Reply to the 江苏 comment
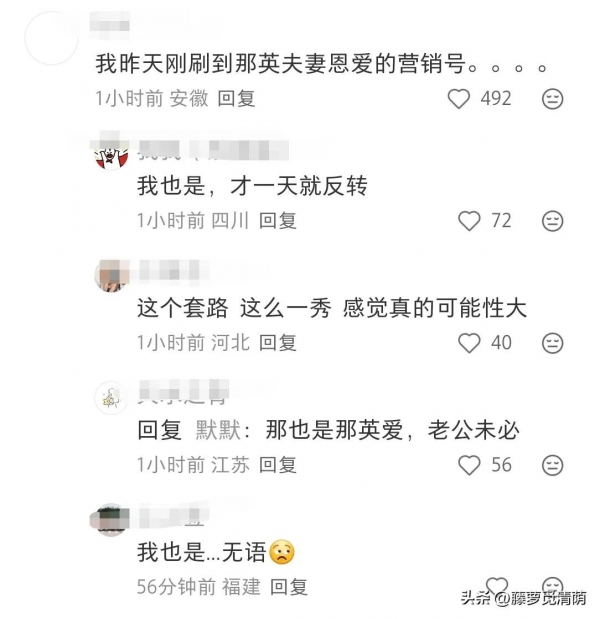 coord(278,465)
